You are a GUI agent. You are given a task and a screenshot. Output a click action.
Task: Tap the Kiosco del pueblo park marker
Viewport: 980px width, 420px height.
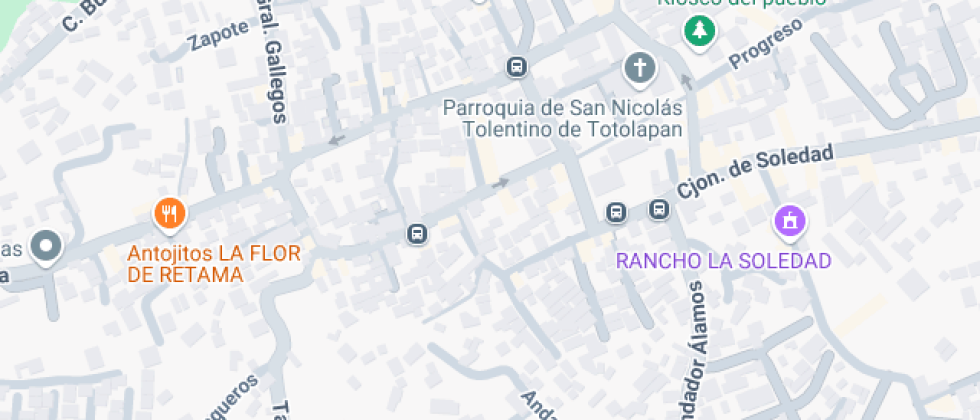tap(699, 32)
